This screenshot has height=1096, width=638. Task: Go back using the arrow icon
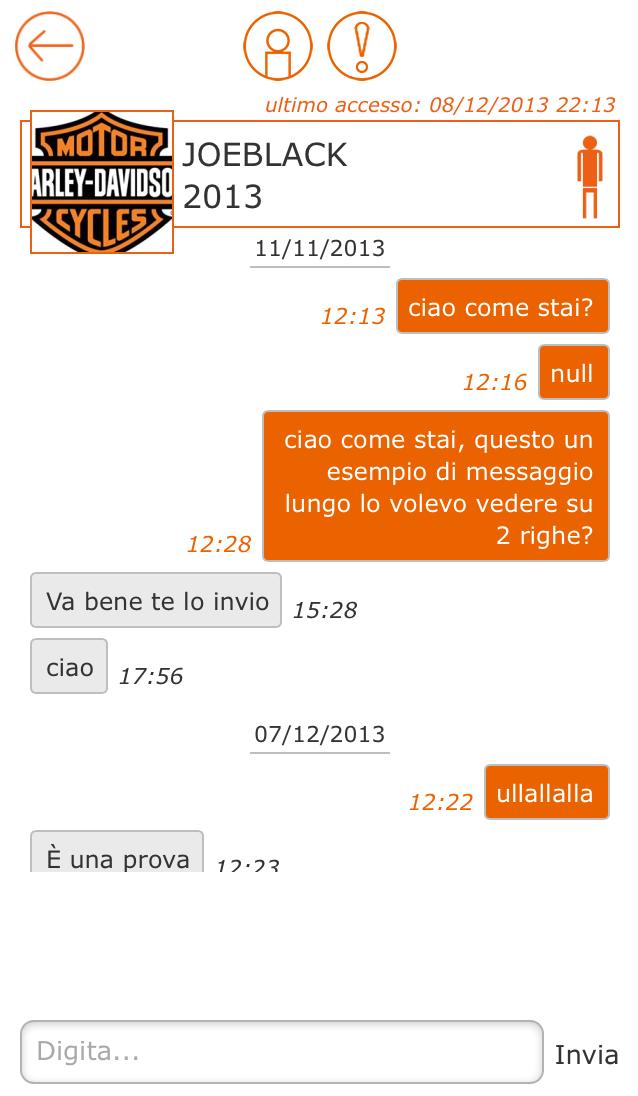(x=50, y=46)
